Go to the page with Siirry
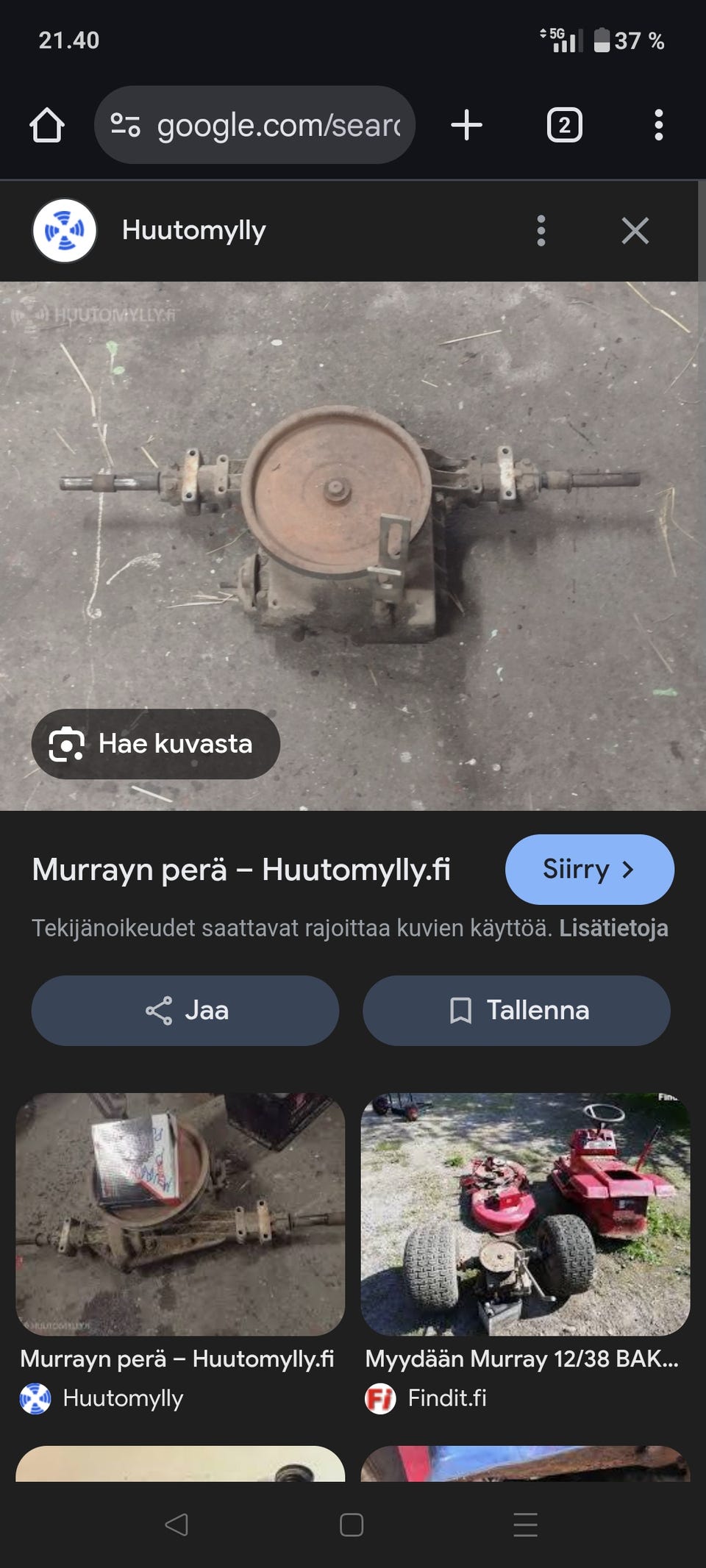Image resolution: width=706 pixels, height=1568 pixels. (588, 869)
